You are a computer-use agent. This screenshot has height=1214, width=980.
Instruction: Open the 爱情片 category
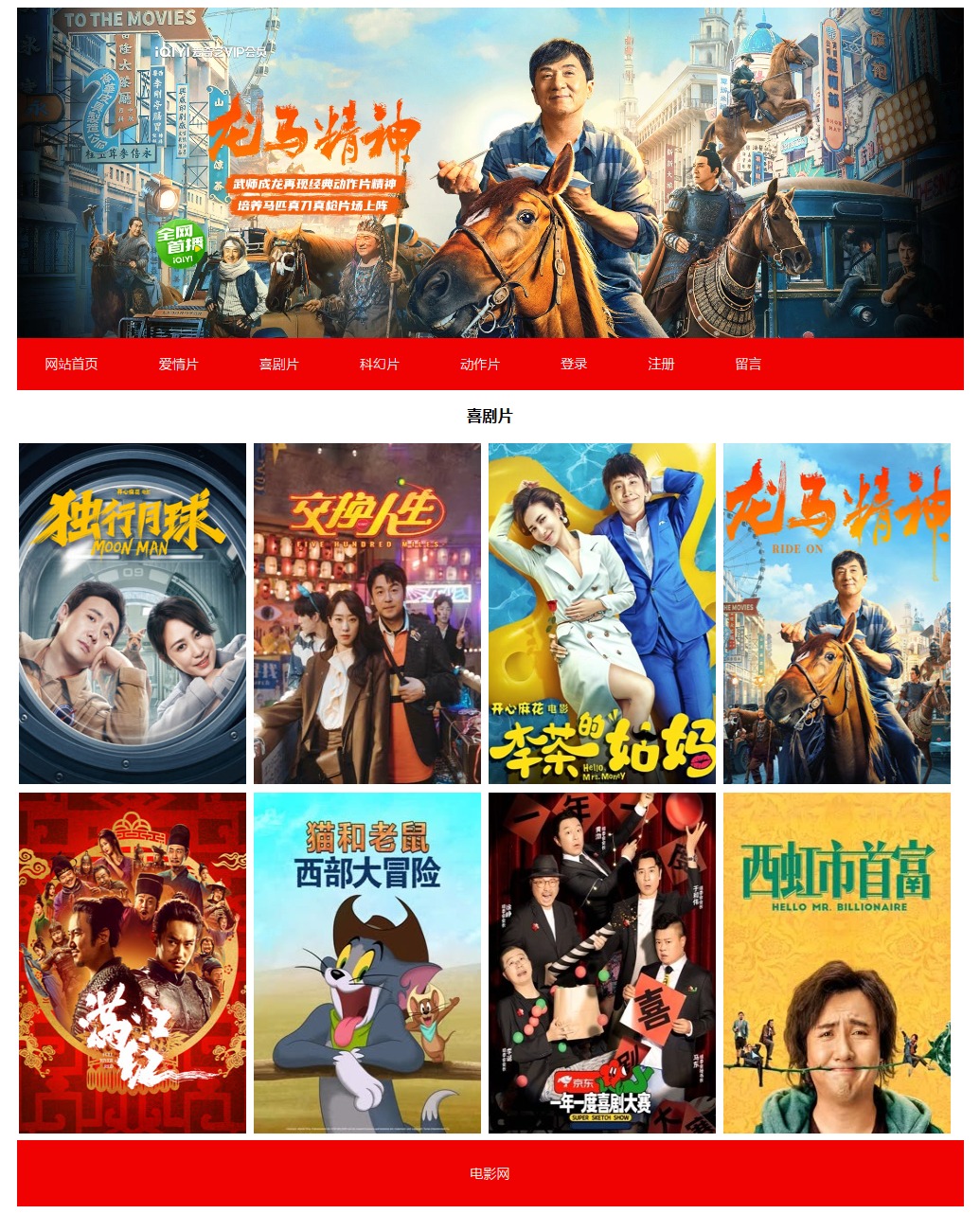tap(178, 364)
